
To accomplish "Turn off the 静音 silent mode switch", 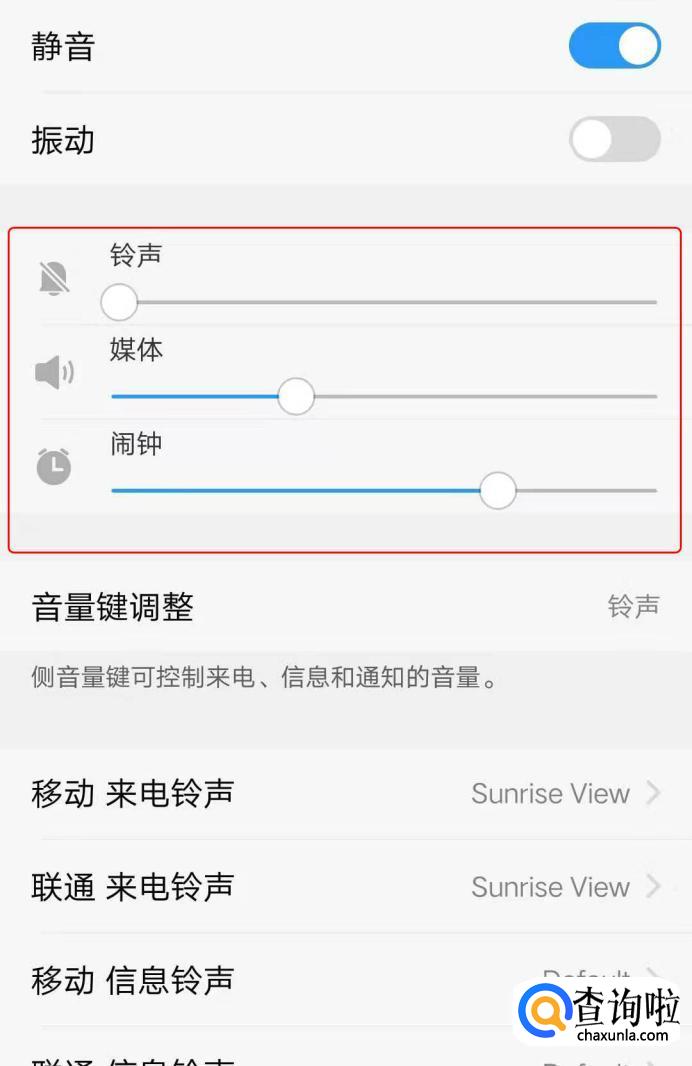I will (x=614, y=46).
